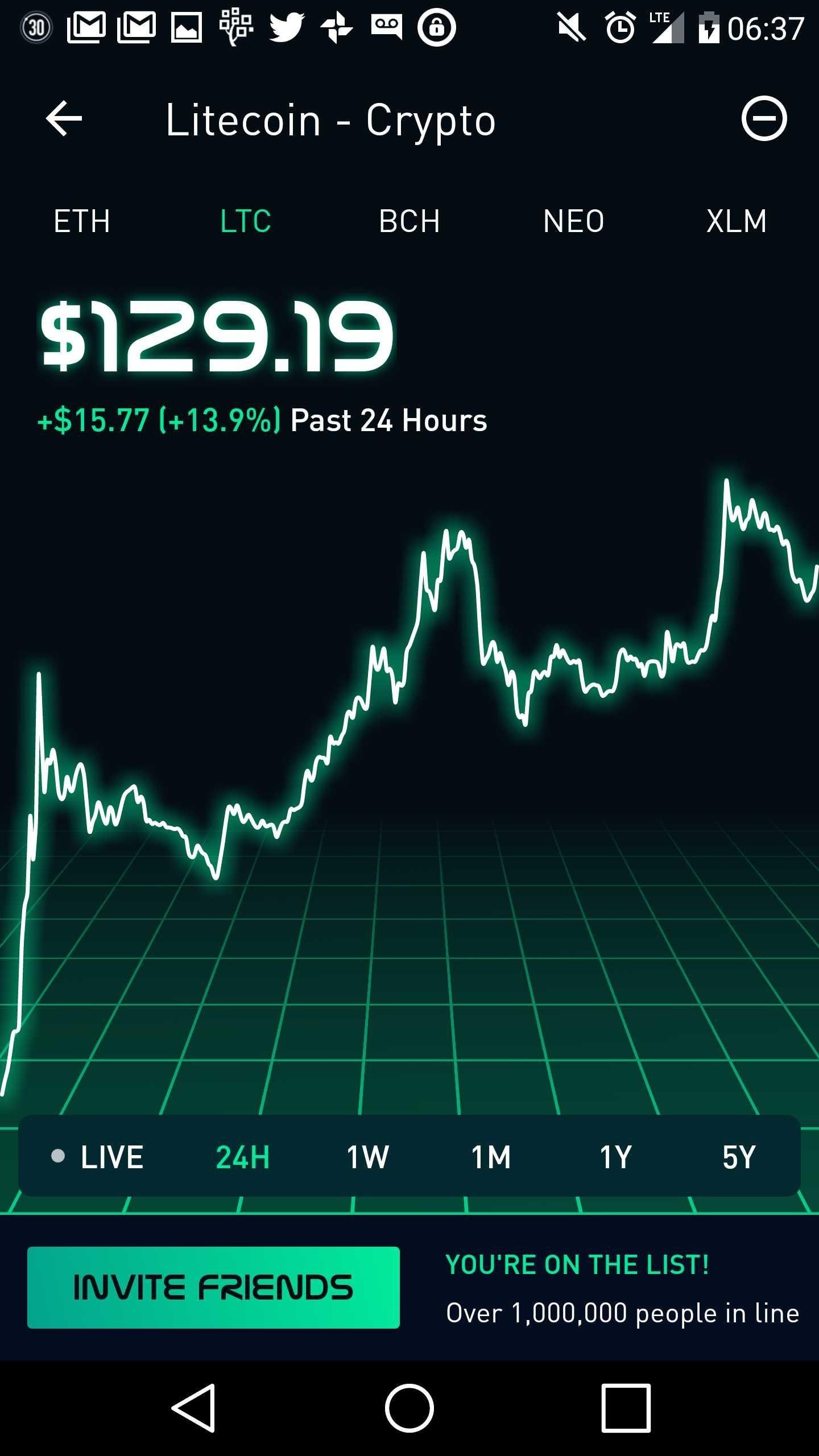Open recent apps from navigation bar
The height and width of the screenshot is (1456, 819).
pos(626,1408)
